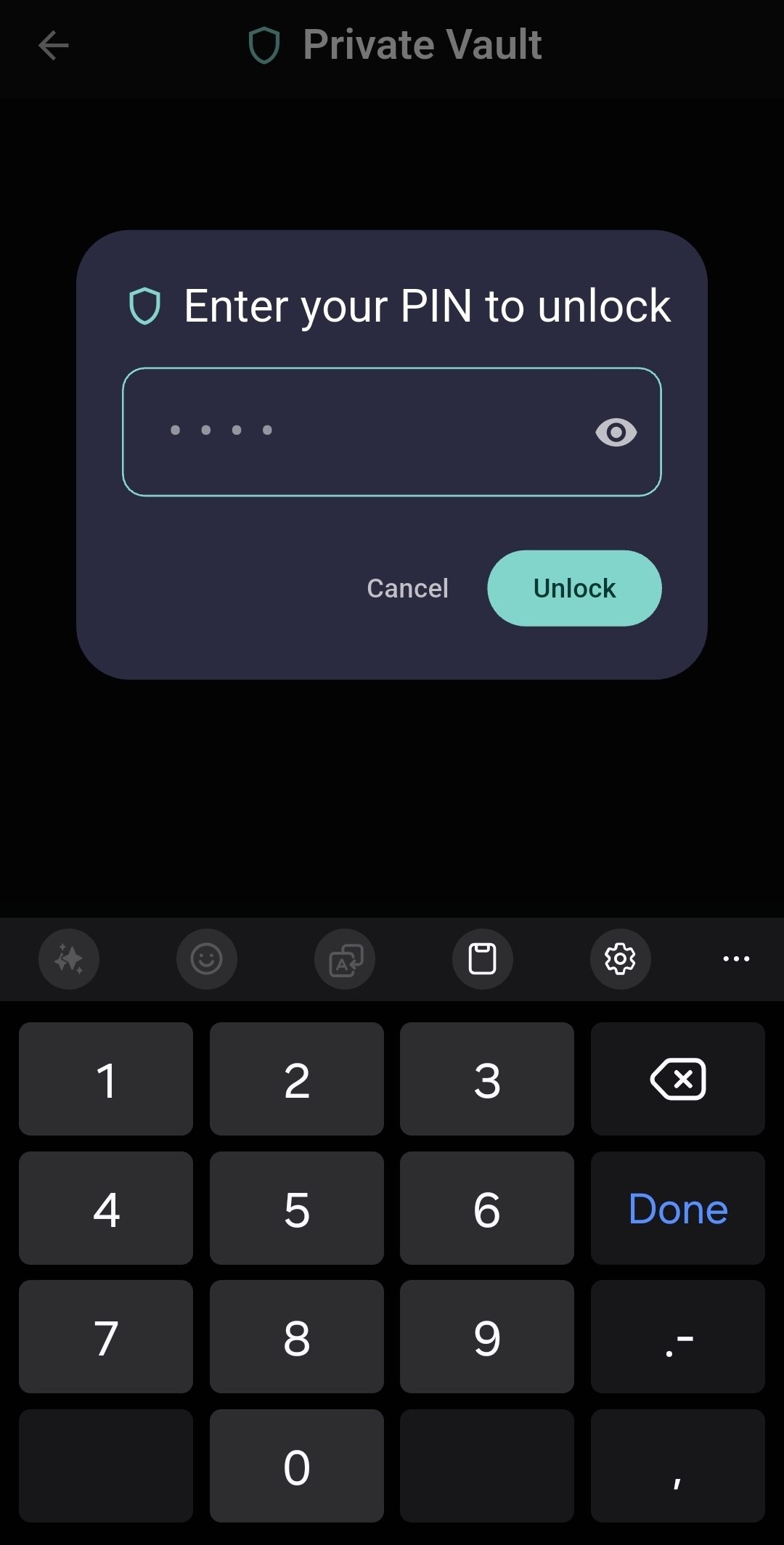Delete last digit with backspace key
This screenshot has width=784, height=1545.
point(677,1079)
